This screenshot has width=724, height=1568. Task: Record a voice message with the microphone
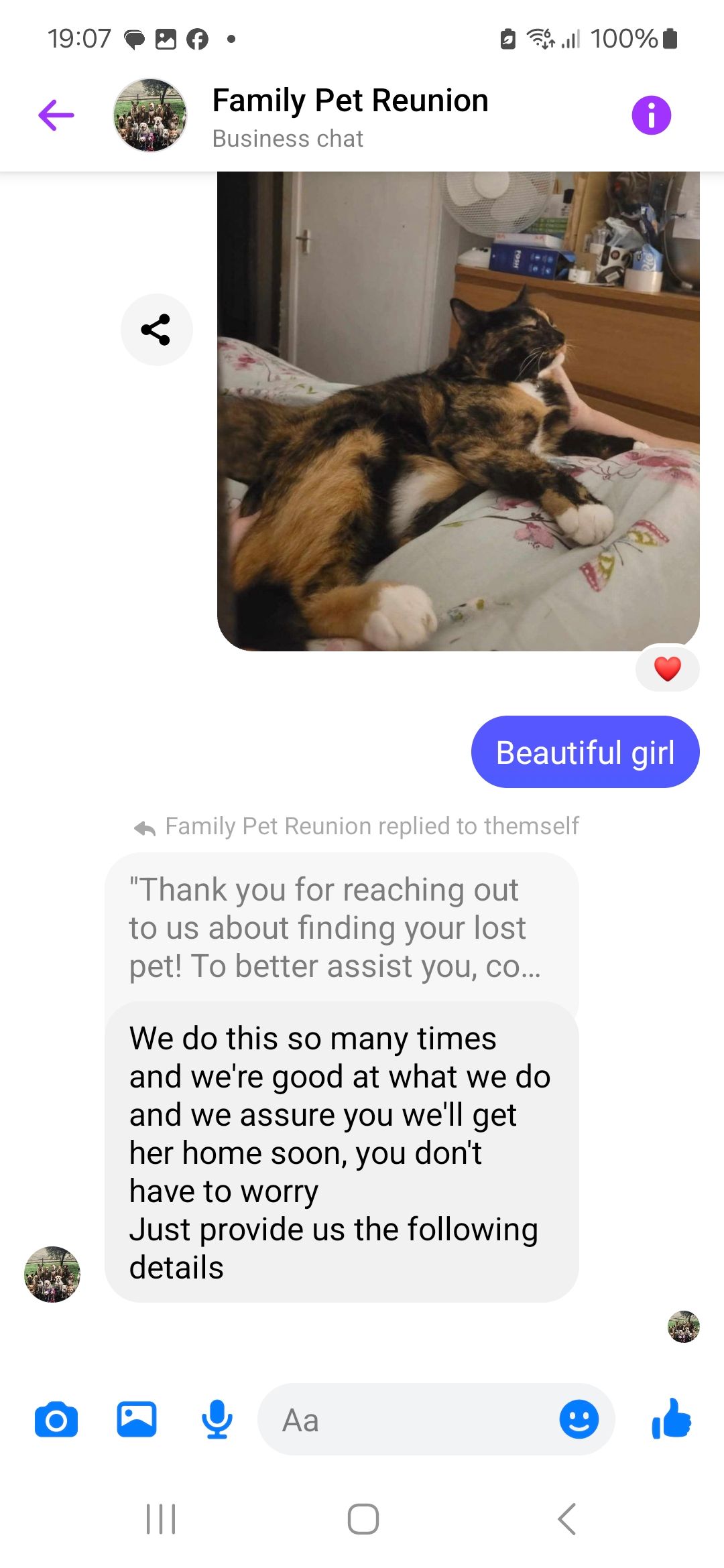(217, 1419)
